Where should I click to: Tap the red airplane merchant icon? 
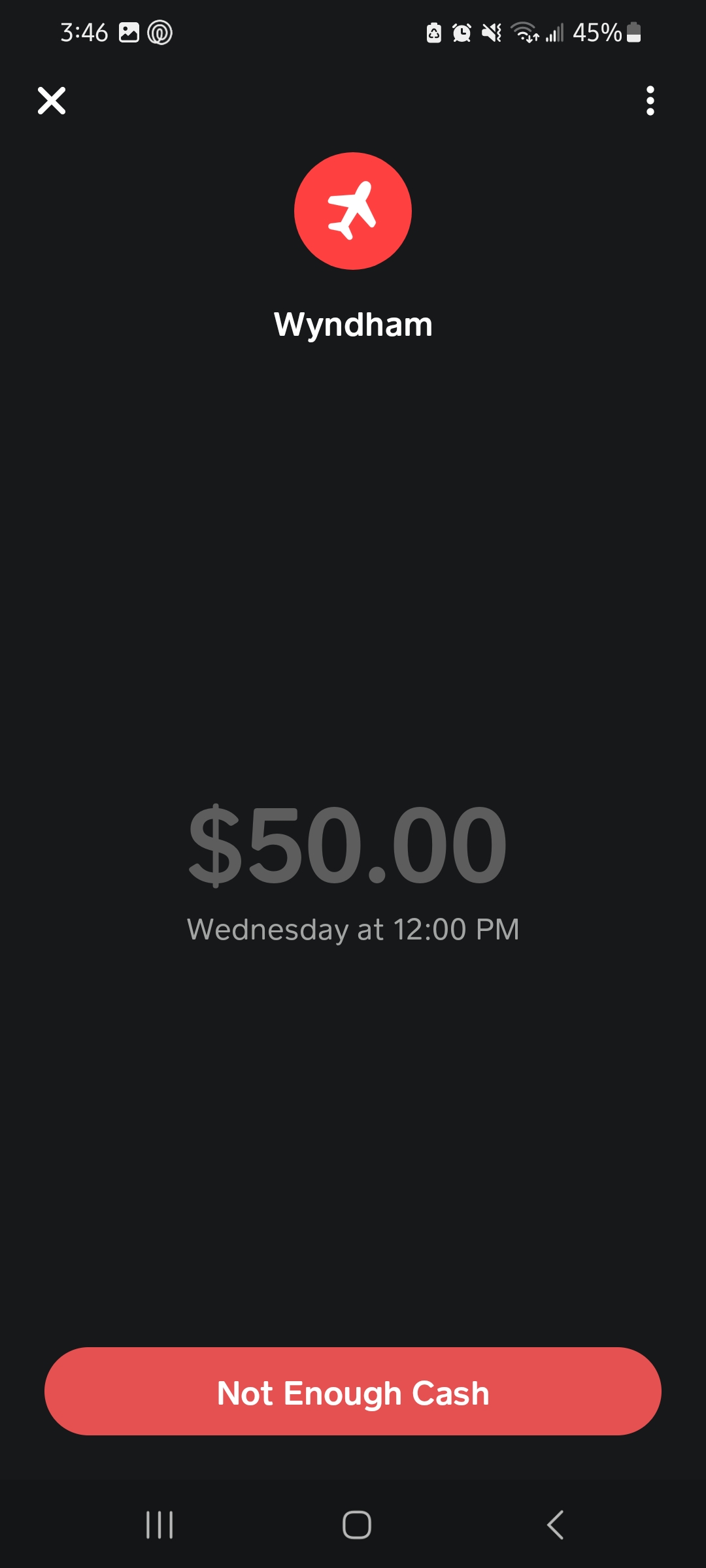click(353, 210)
